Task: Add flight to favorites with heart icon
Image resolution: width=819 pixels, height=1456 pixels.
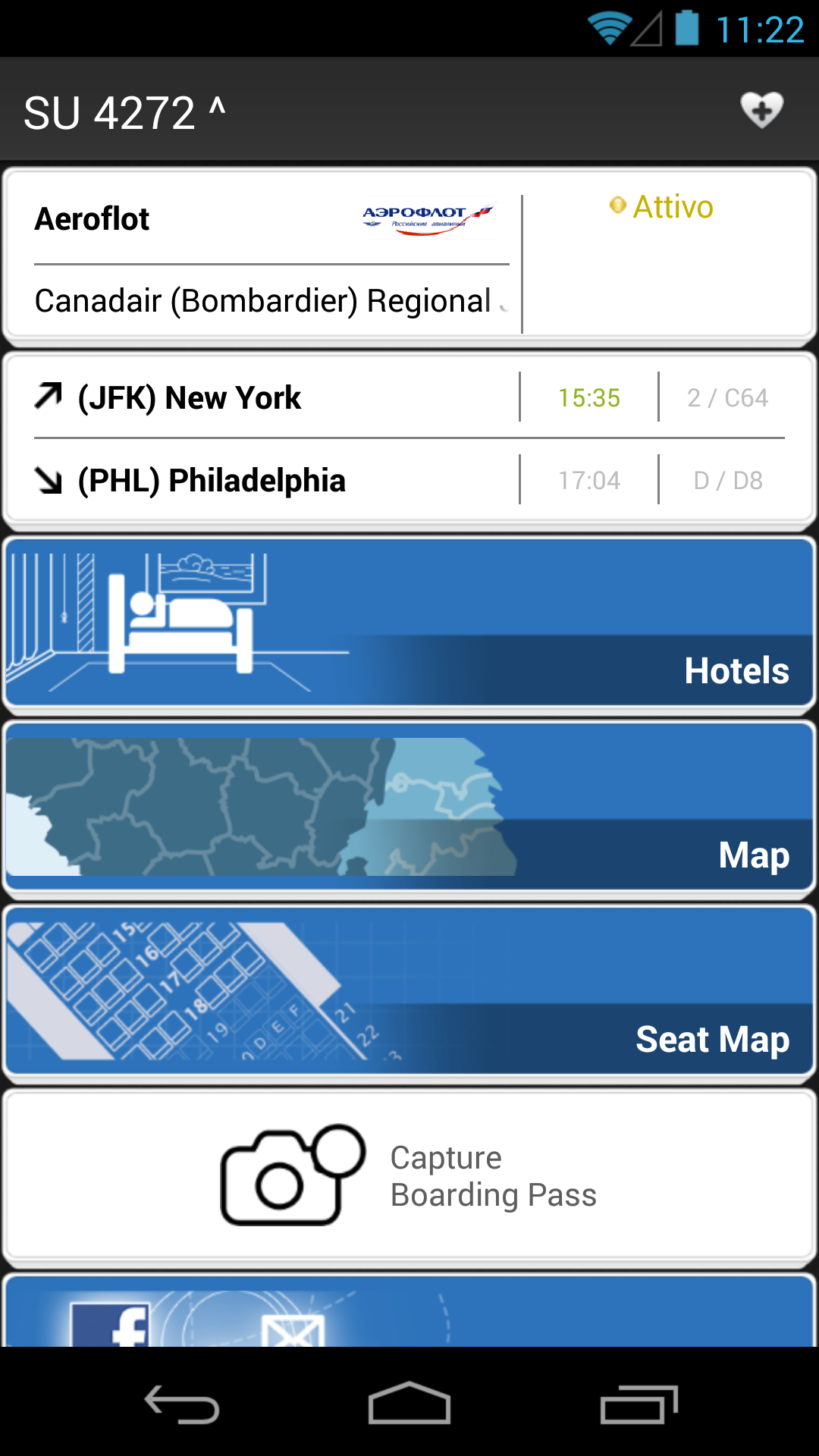Action: [761, 110]
